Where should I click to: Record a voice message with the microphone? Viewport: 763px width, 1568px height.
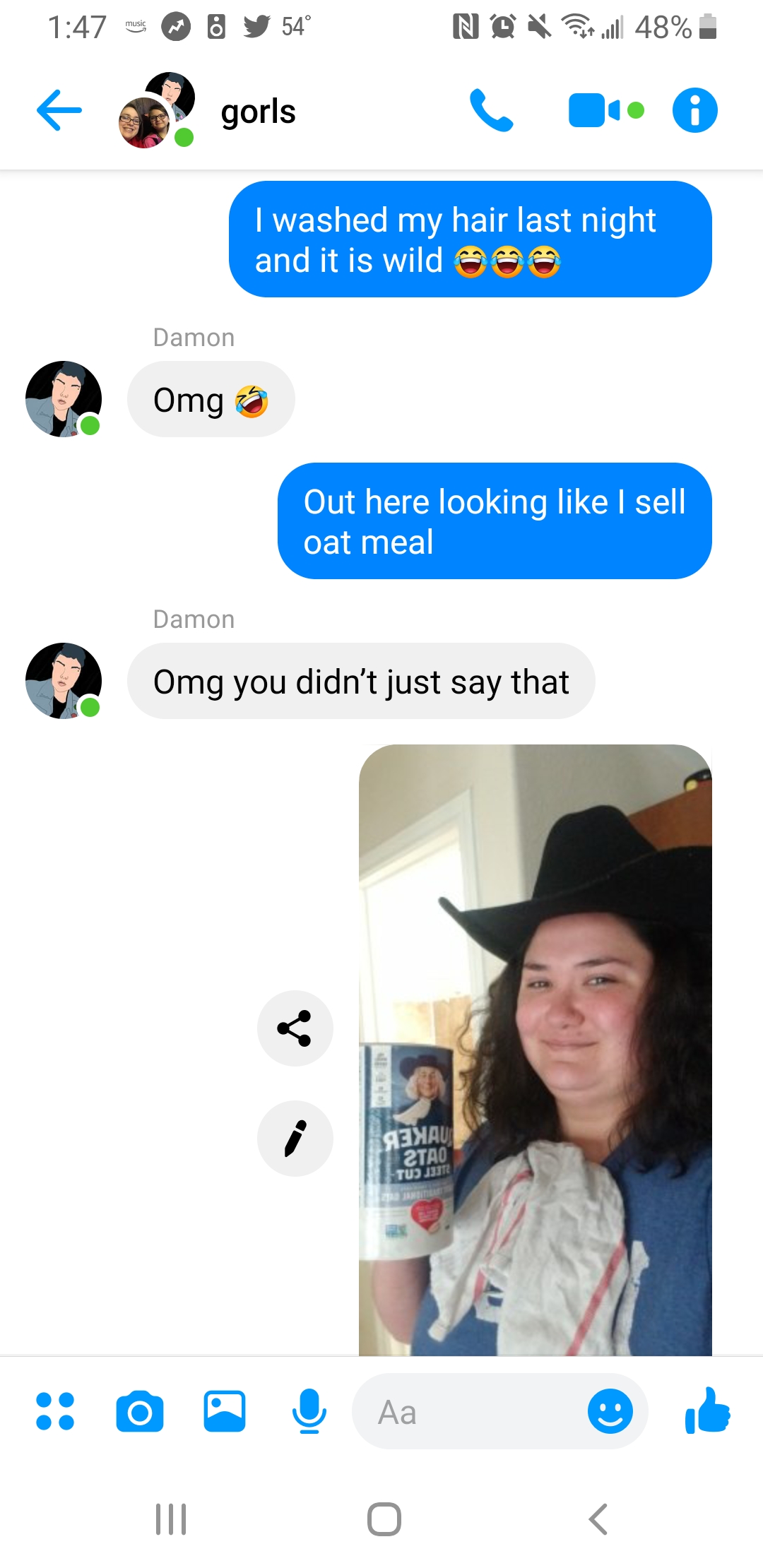pyautogui.click(x=309, y=1411)
